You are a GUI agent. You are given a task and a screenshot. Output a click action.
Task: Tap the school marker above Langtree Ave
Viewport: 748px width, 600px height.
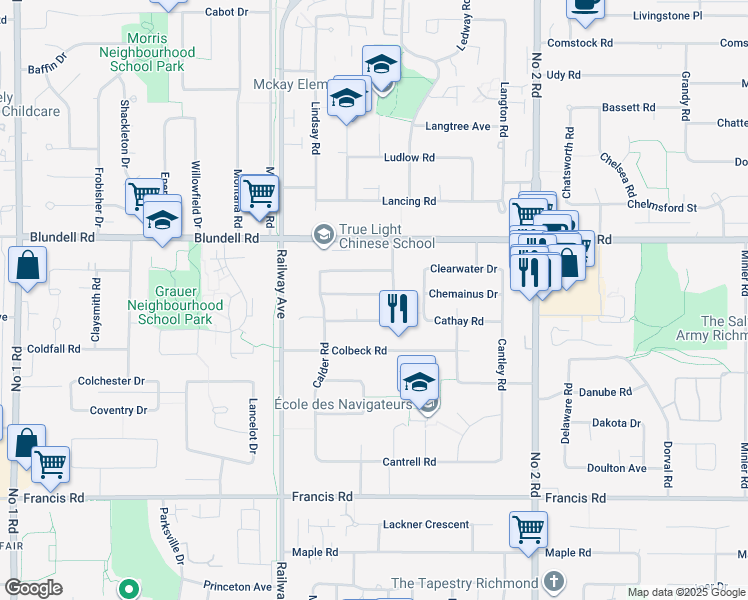[x=380, y=65]
